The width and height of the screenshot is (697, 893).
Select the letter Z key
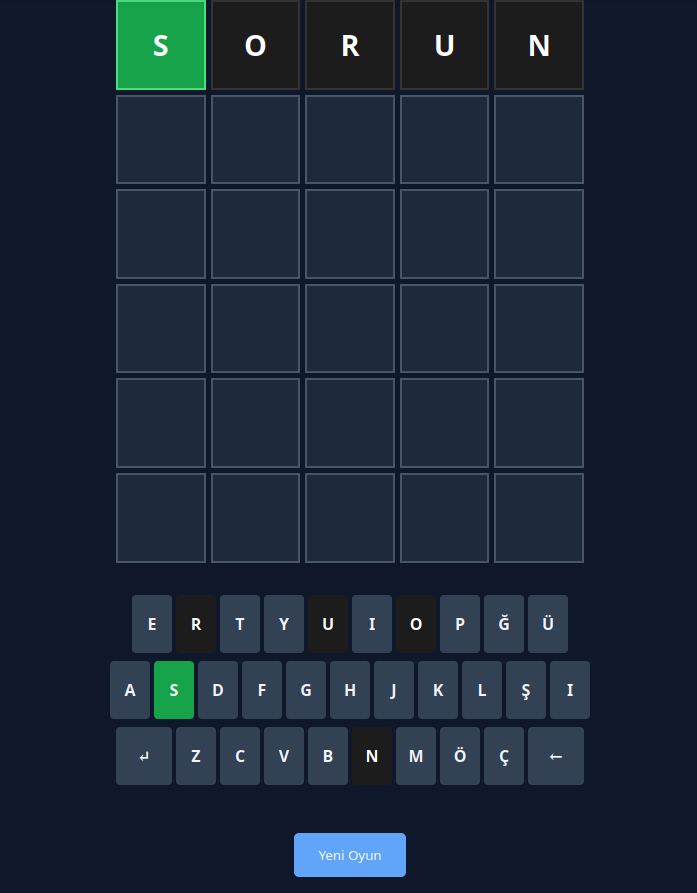click(196, 756)
